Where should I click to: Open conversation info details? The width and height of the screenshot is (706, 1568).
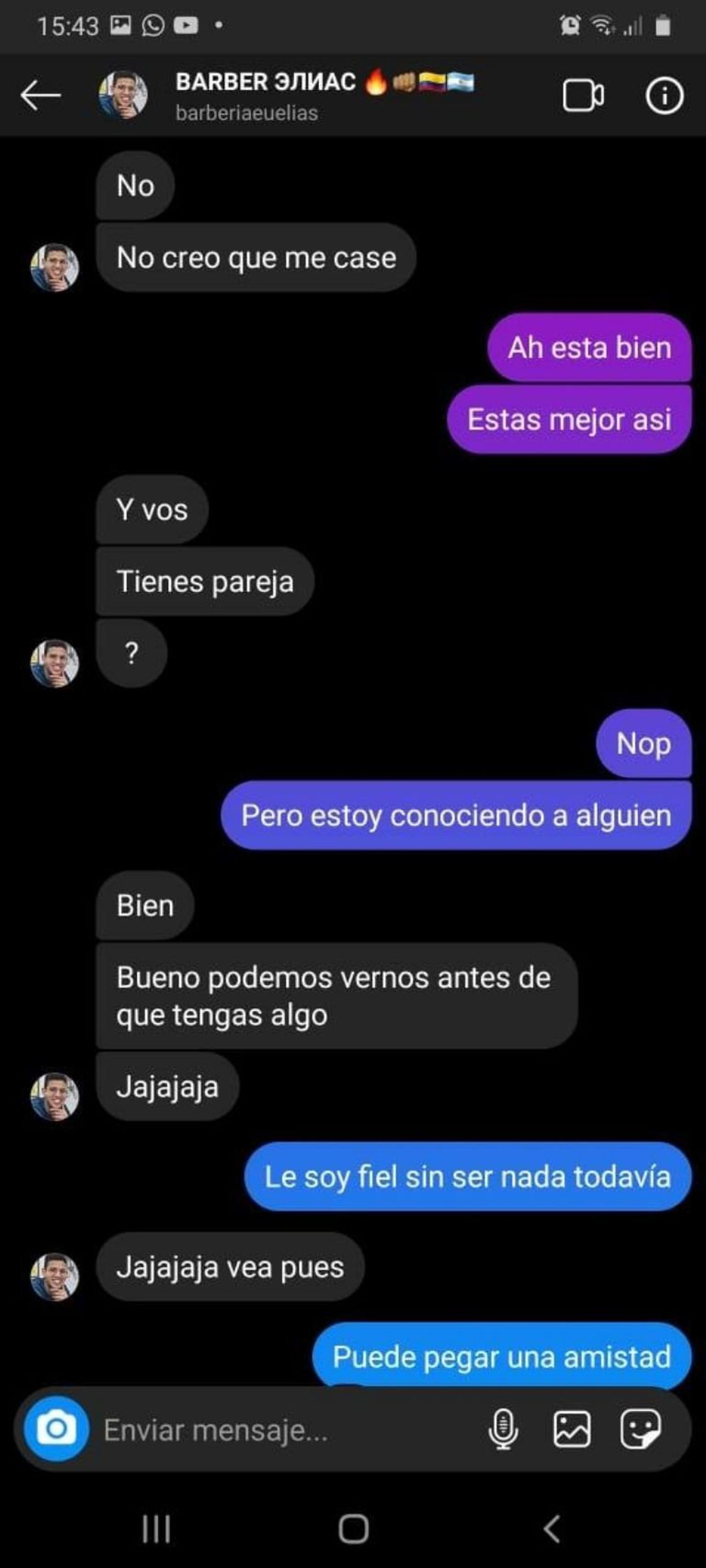click(x=664, y=96)
